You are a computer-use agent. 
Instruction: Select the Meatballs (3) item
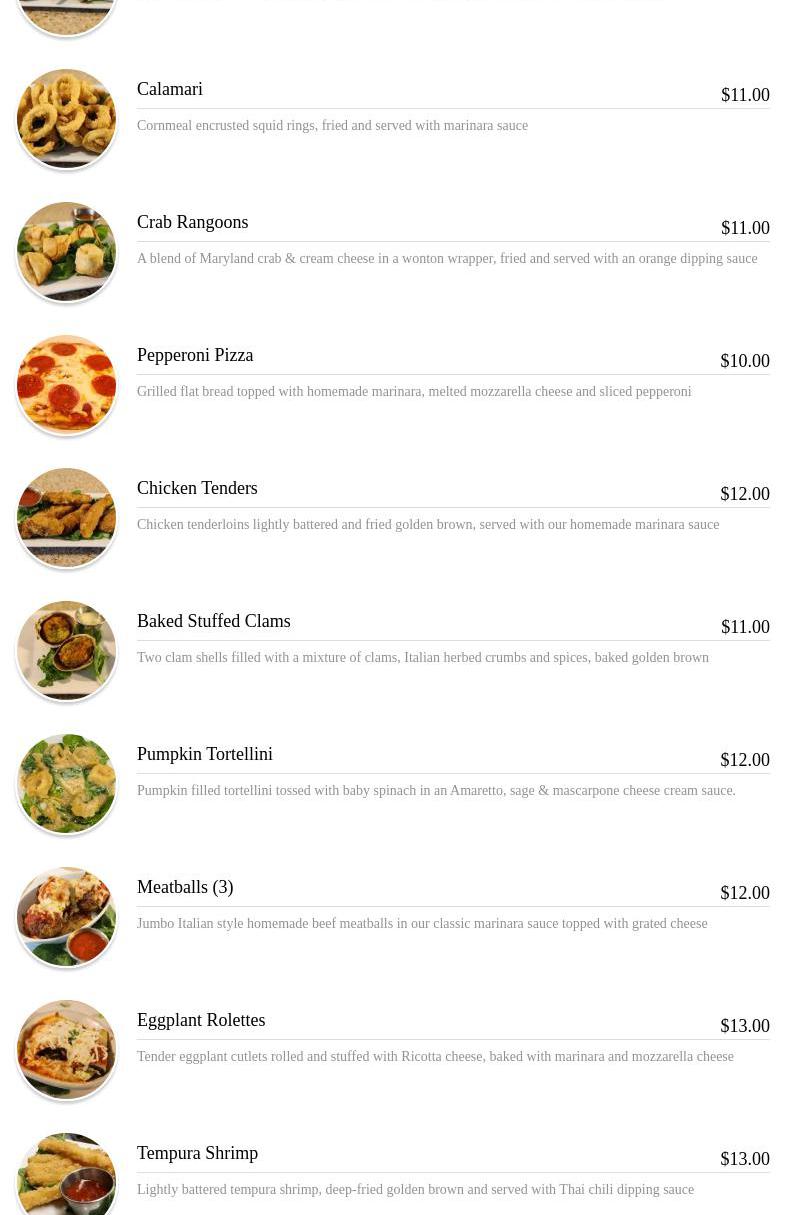tap(185, 888)
